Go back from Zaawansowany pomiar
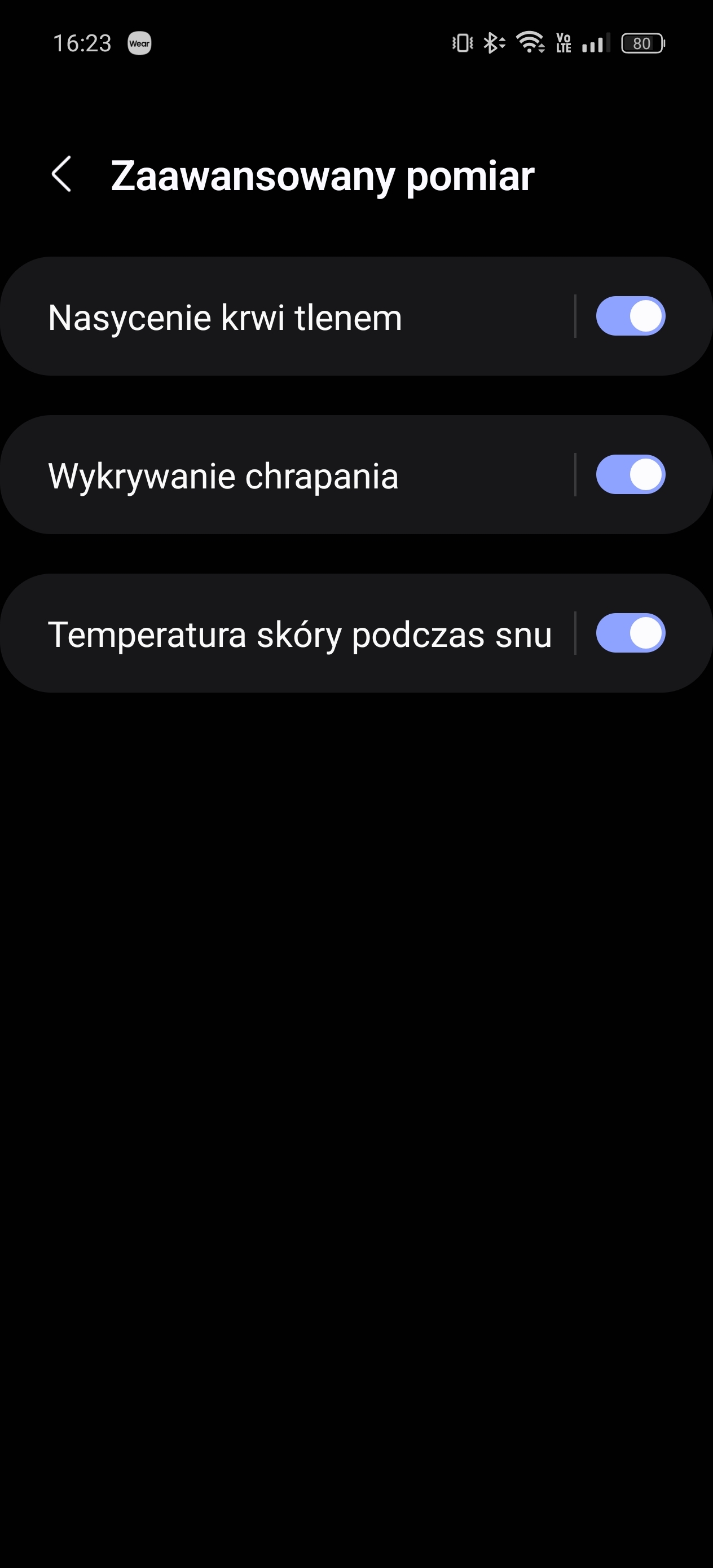Viewport: 713px width, 1568px height. 61,174
